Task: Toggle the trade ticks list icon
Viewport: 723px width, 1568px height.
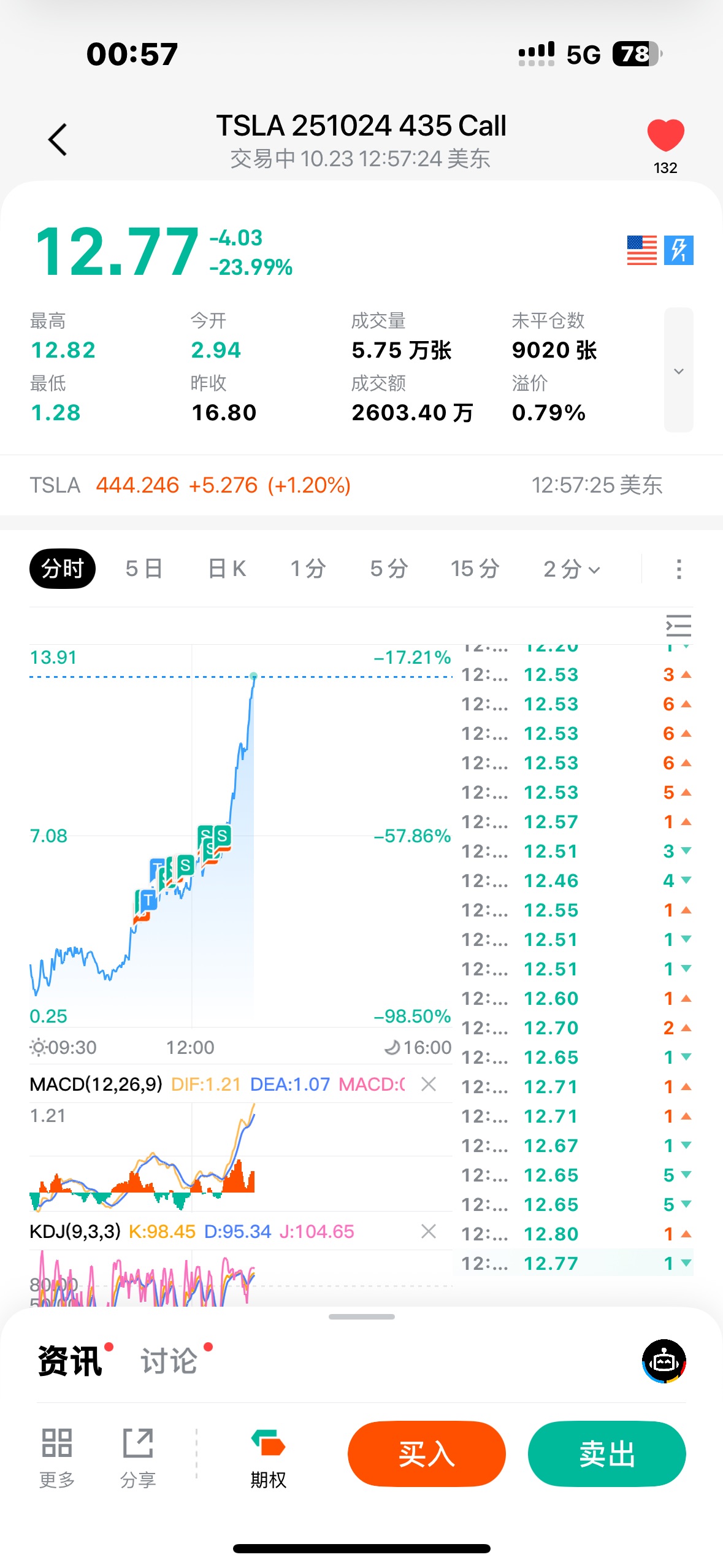Action: pyautogui.click(x=678, y=626)
